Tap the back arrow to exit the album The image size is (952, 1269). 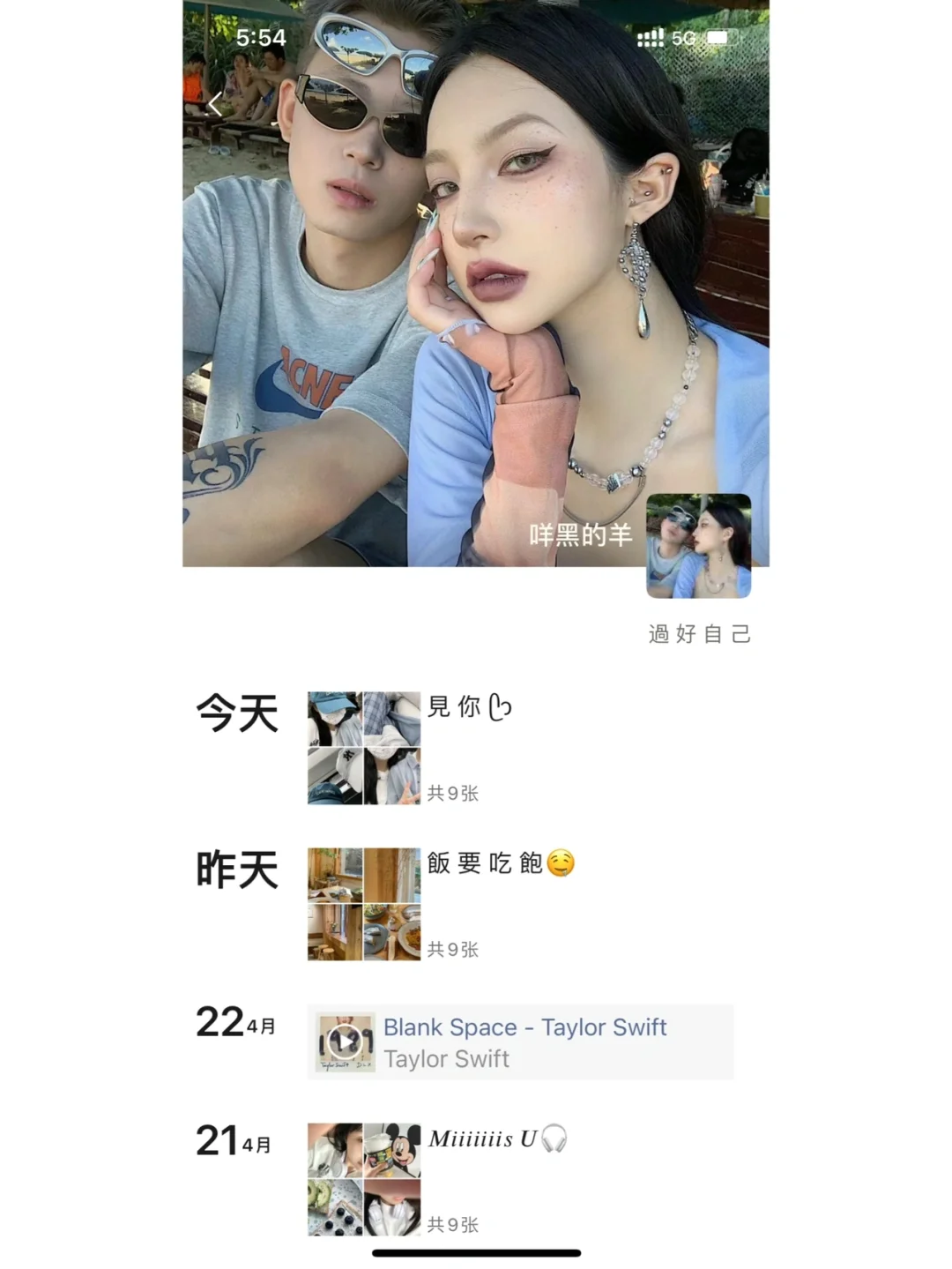(x=216, y=103)
